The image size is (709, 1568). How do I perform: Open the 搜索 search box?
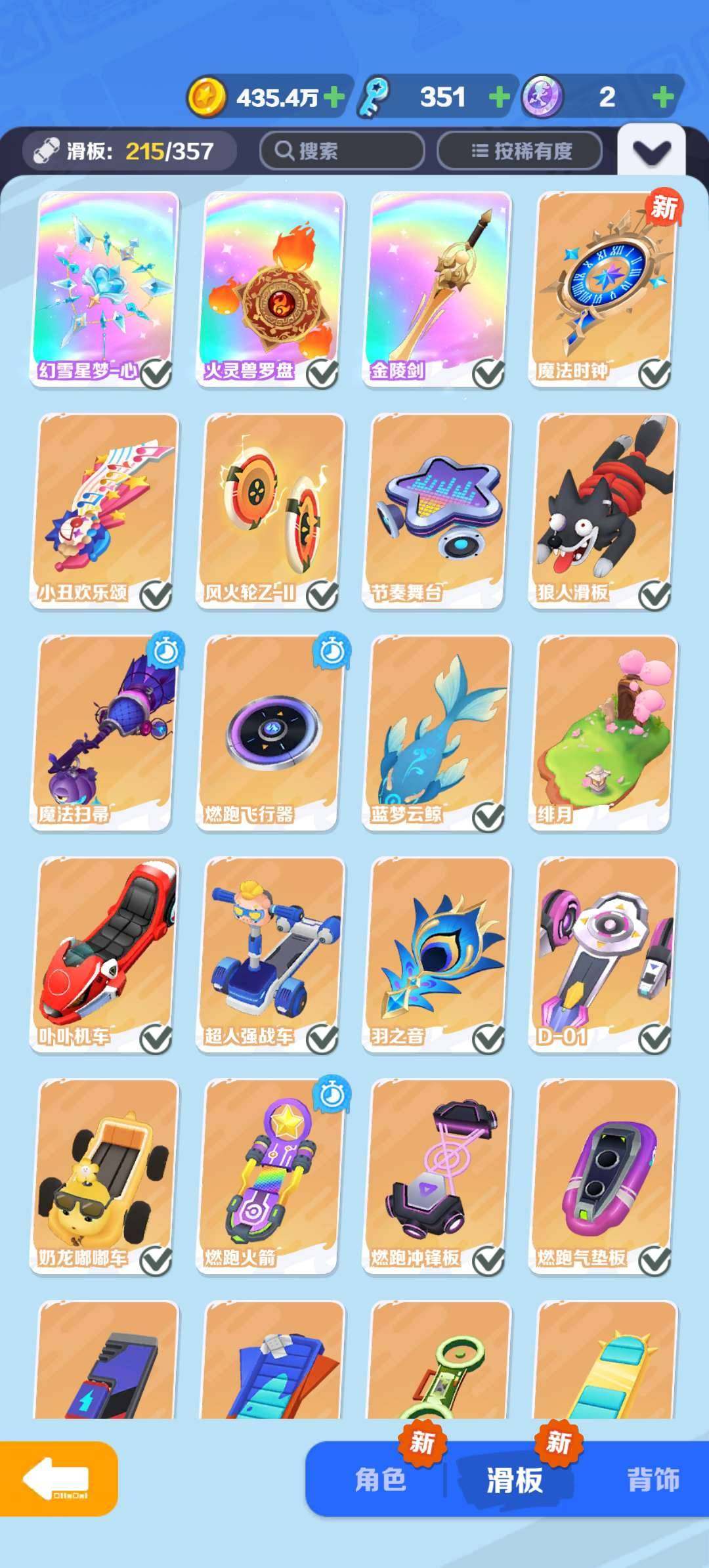341,151
